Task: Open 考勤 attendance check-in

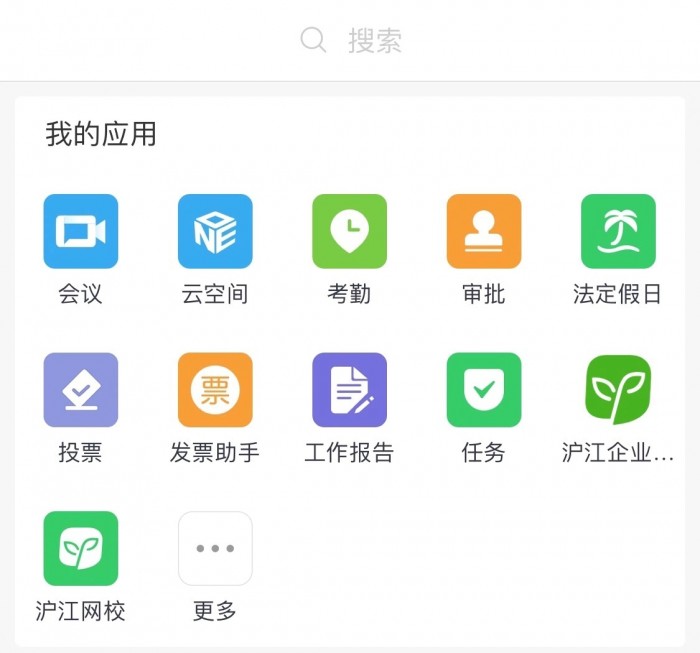Action: pos(349,232)
